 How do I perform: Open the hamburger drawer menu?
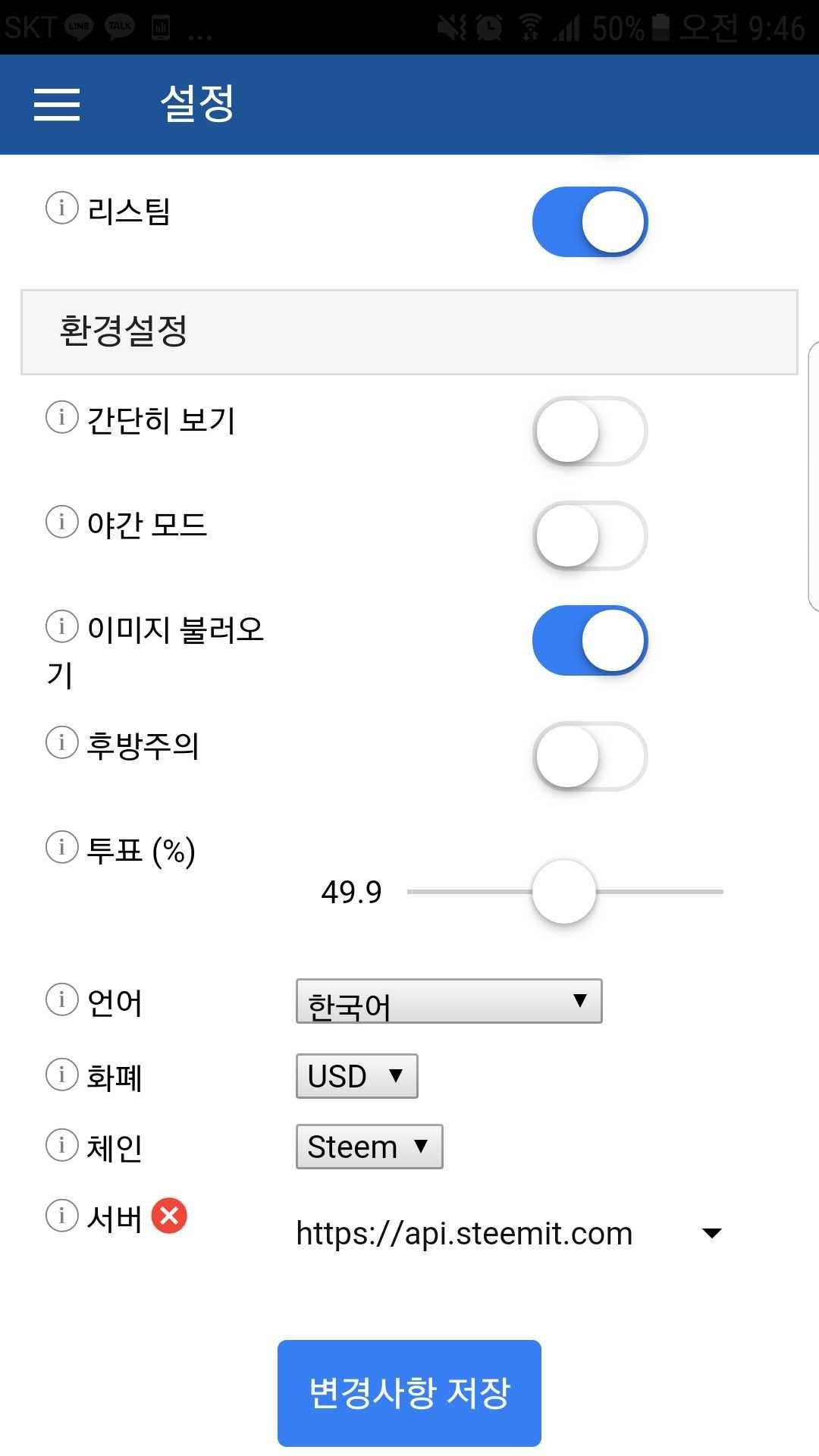point(57,104)
